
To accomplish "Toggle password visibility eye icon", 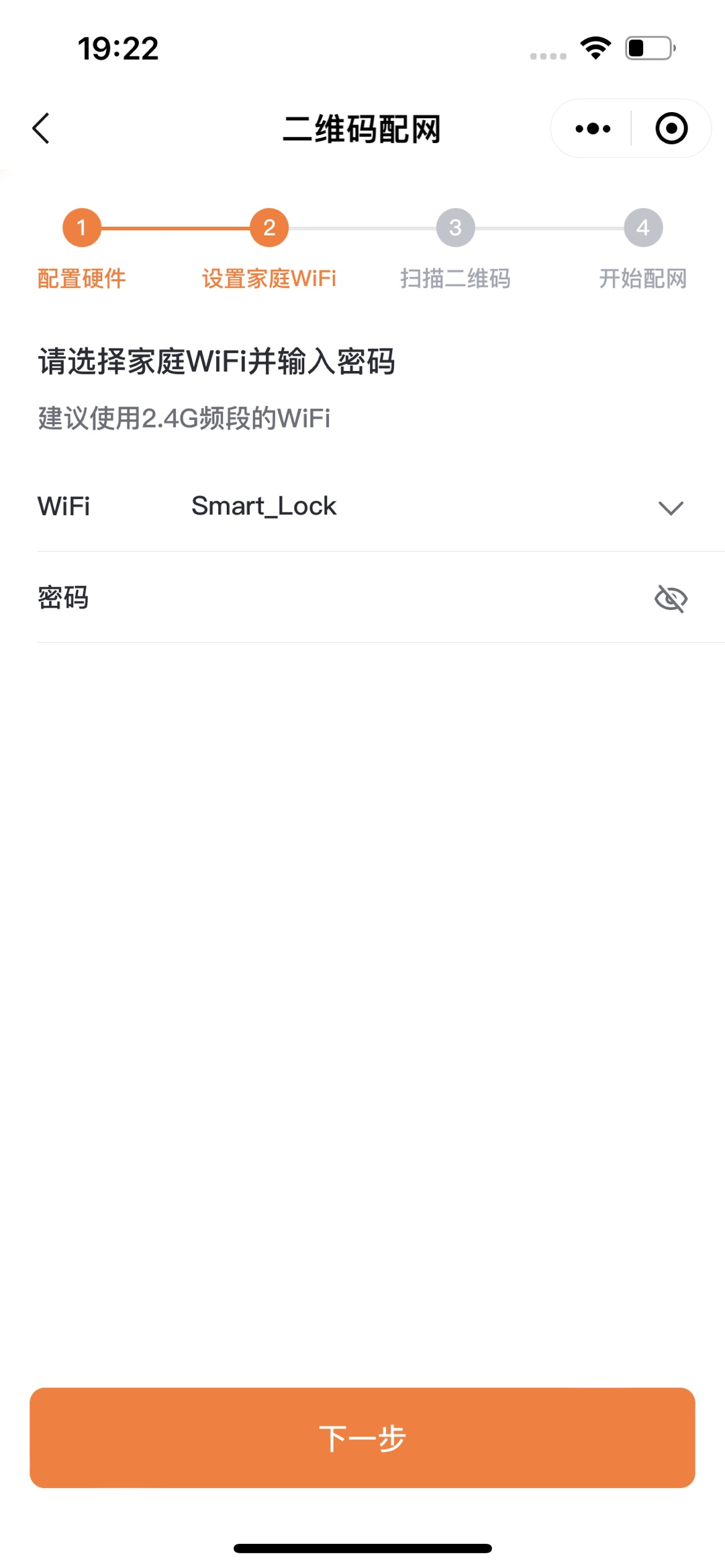I will (671, 598).
